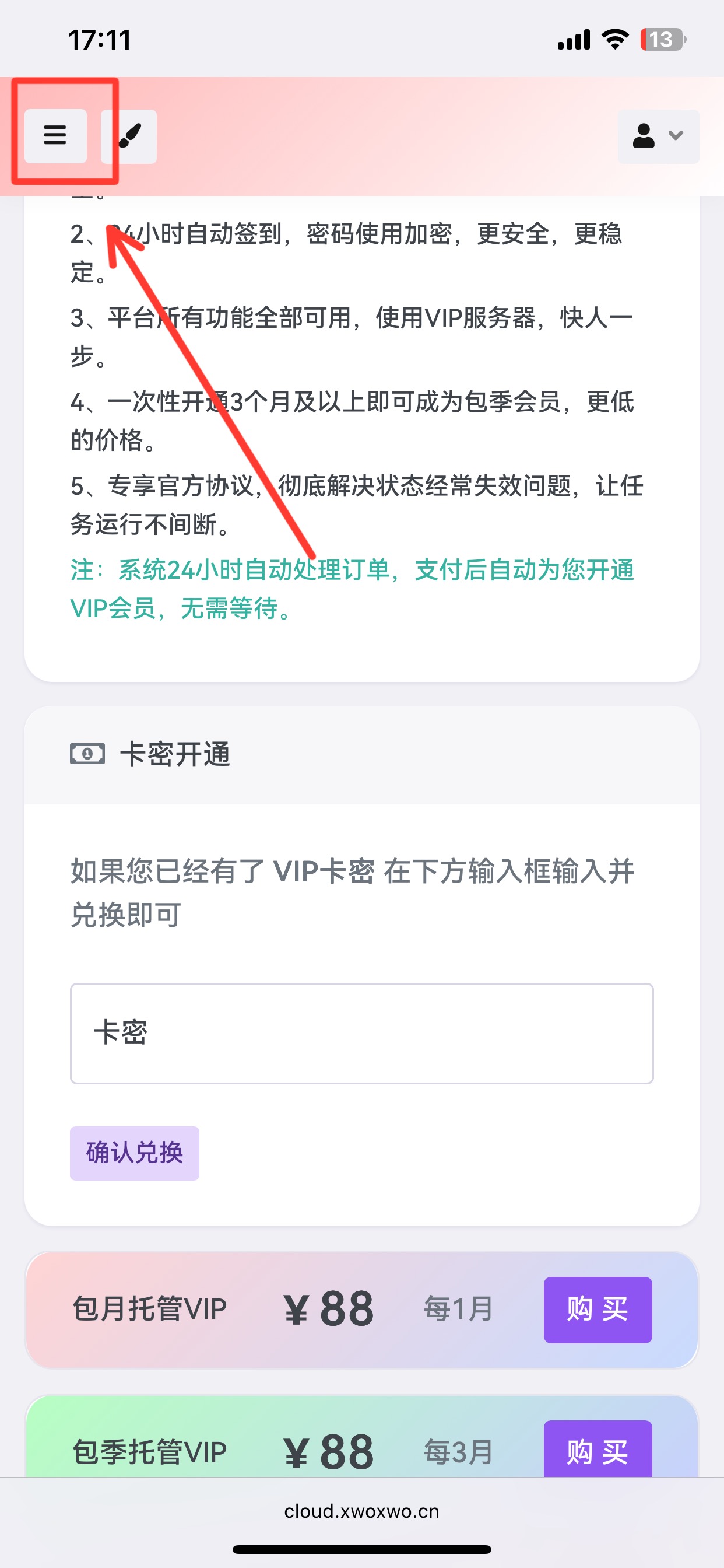Tap the 确认兑换 button
This screenshot has width=724, height=1568.
(x=135, y=1153)
